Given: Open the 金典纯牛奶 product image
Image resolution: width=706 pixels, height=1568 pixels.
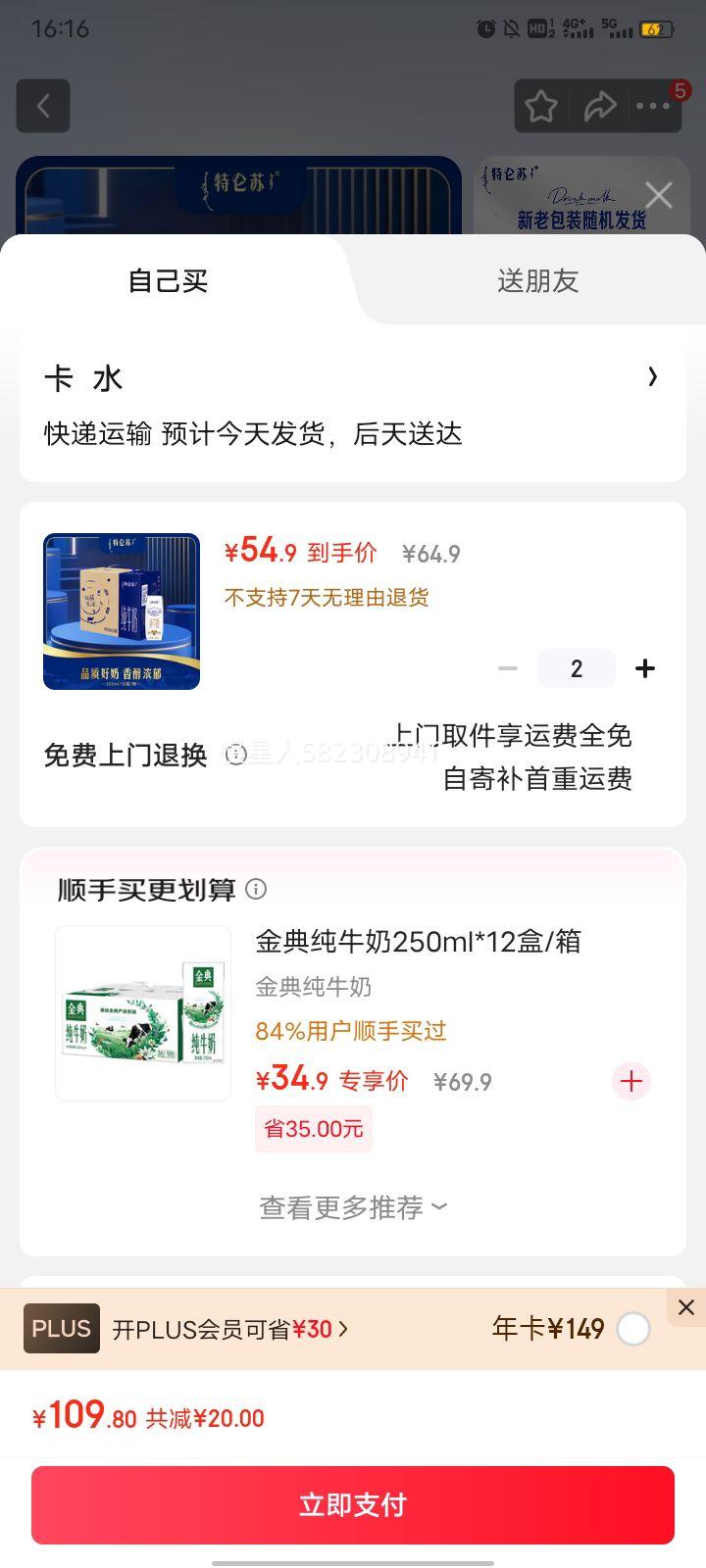Looking at the screenshot, I should pyautogui.click(x=143, y=1013).
